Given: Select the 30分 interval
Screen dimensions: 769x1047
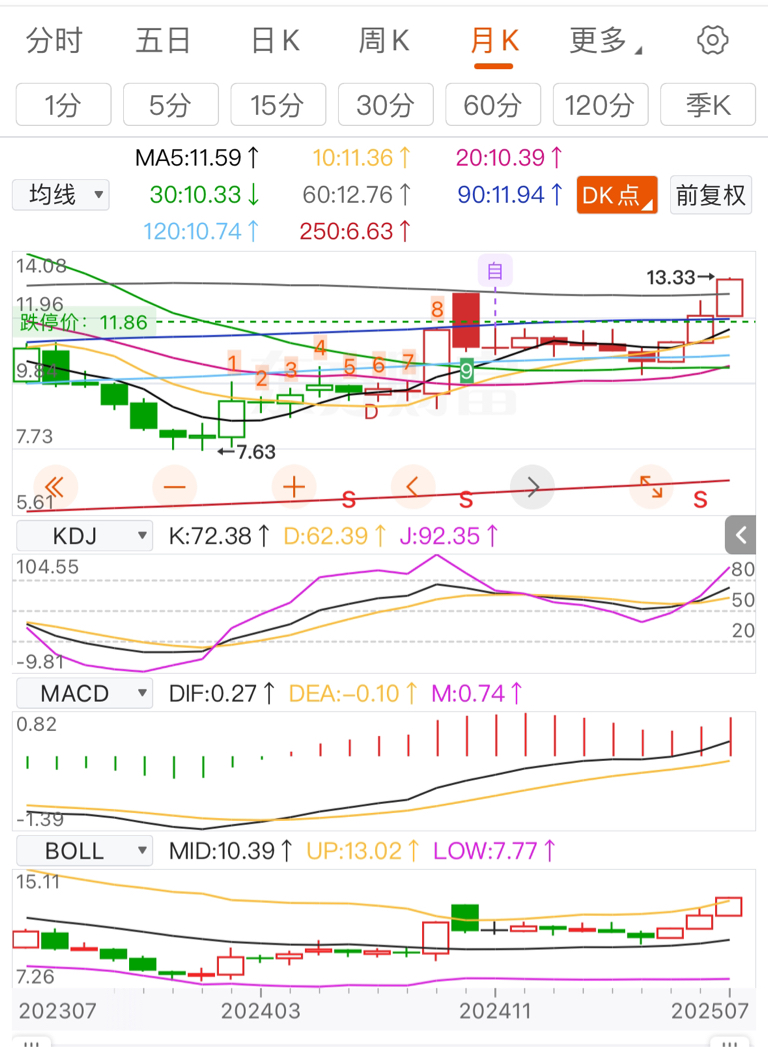Looking at the screenshot, I should pos(385,104).
